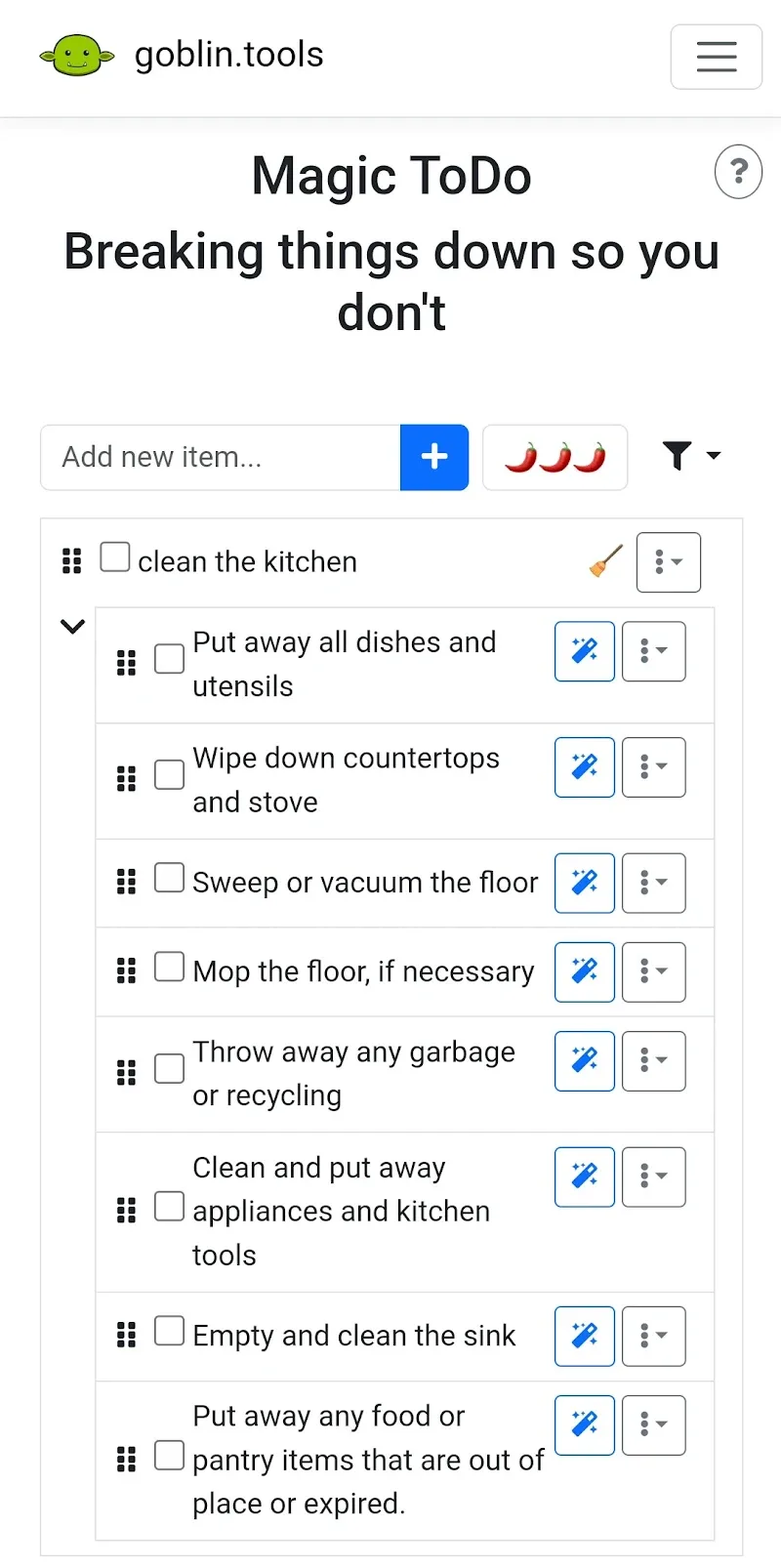
Task: Adjust the chili pepper spiciness level
Action: (555, 457)
